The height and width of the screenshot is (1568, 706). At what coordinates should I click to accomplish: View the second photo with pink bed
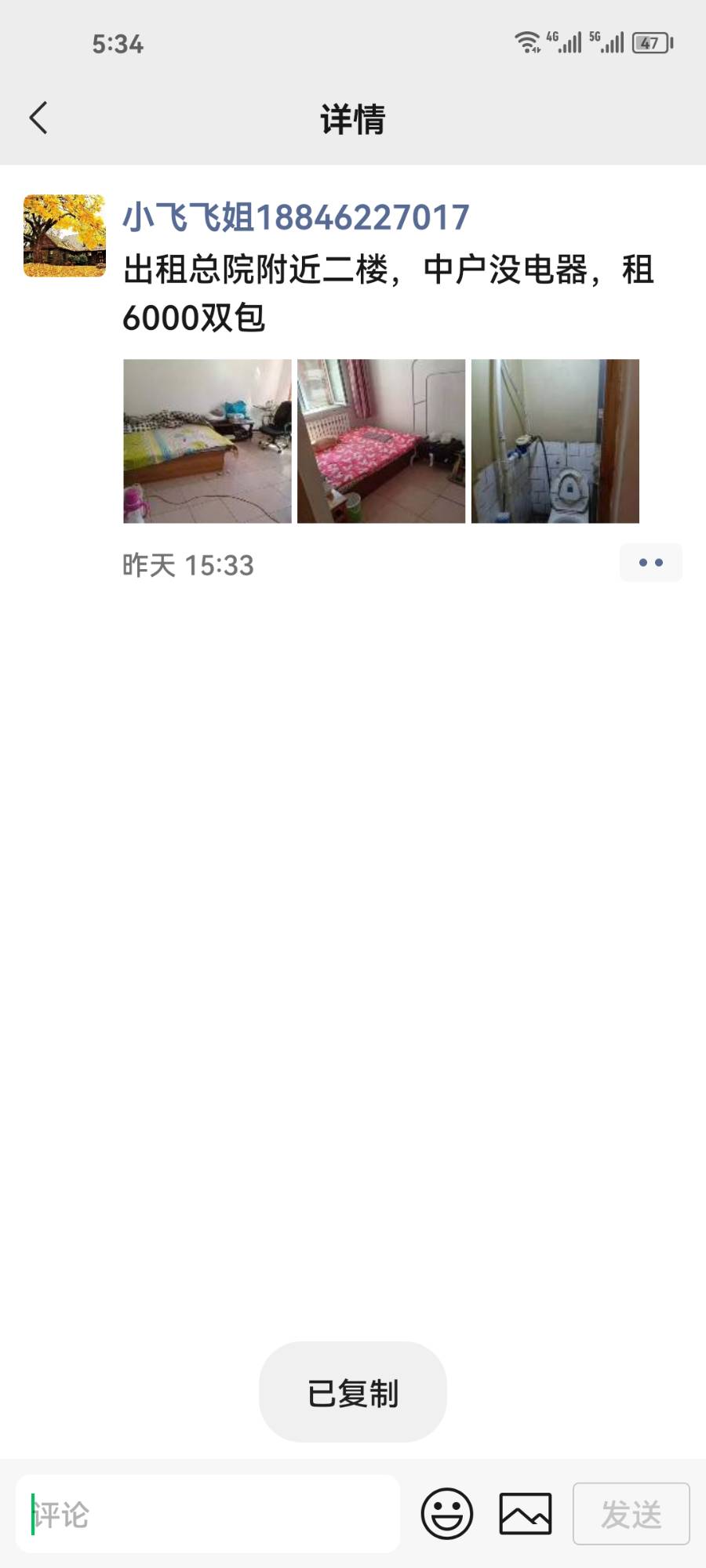tap(381, 441)
